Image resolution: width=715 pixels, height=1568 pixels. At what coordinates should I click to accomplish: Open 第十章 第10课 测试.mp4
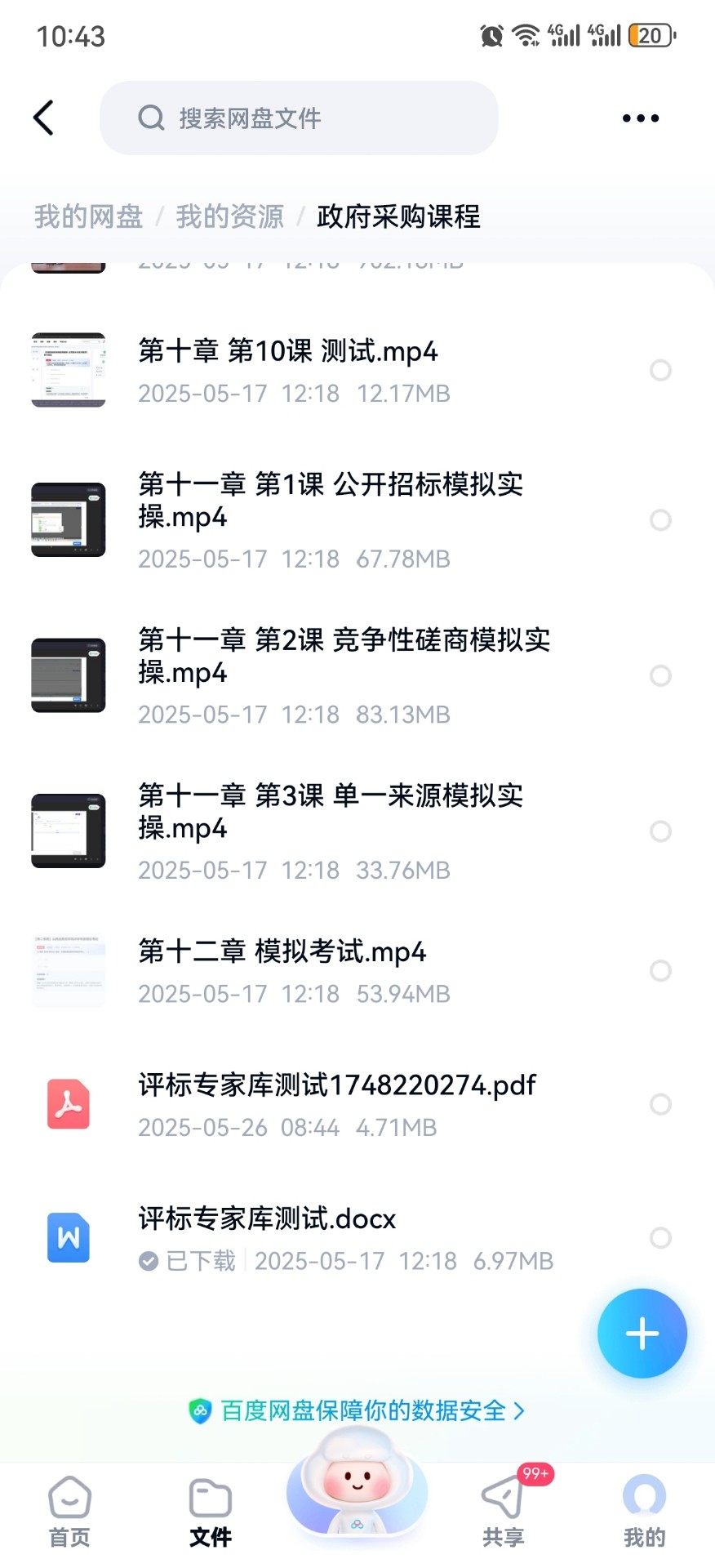pos(288,352)
